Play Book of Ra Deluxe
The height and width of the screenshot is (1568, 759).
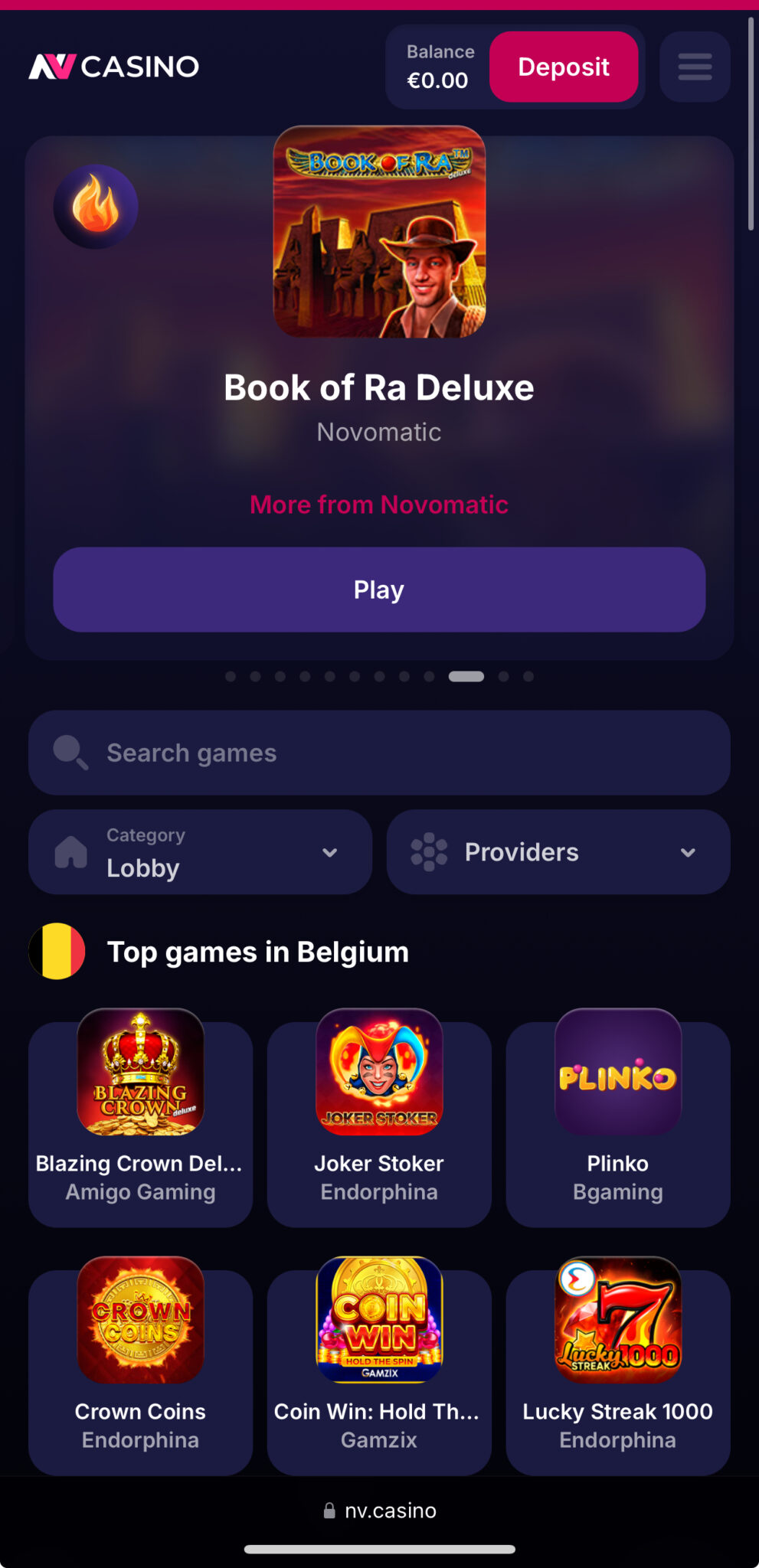pyautogui.click(x=379, y=590)
